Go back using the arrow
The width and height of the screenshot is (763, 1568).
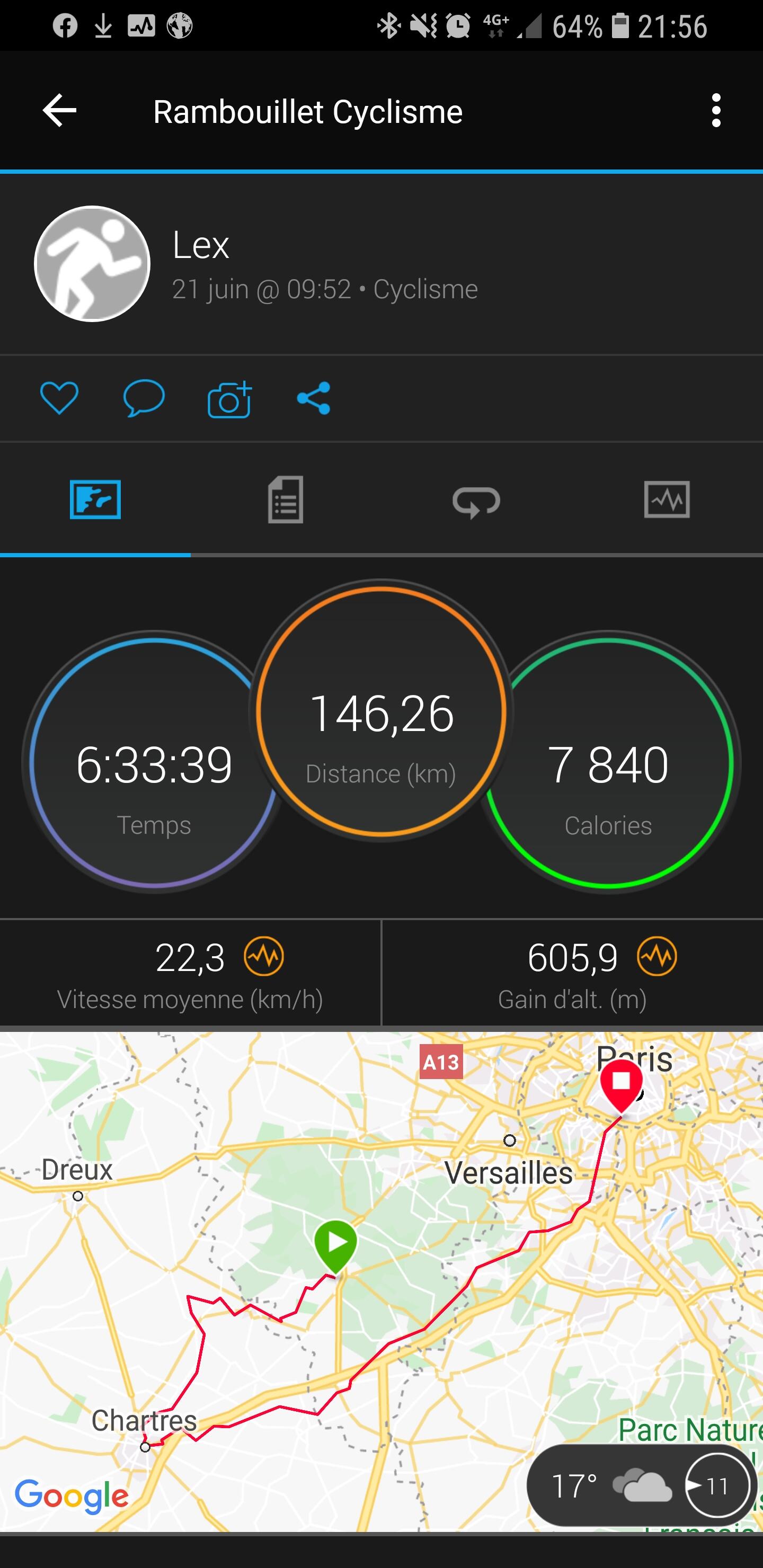[x=59, y=111]
